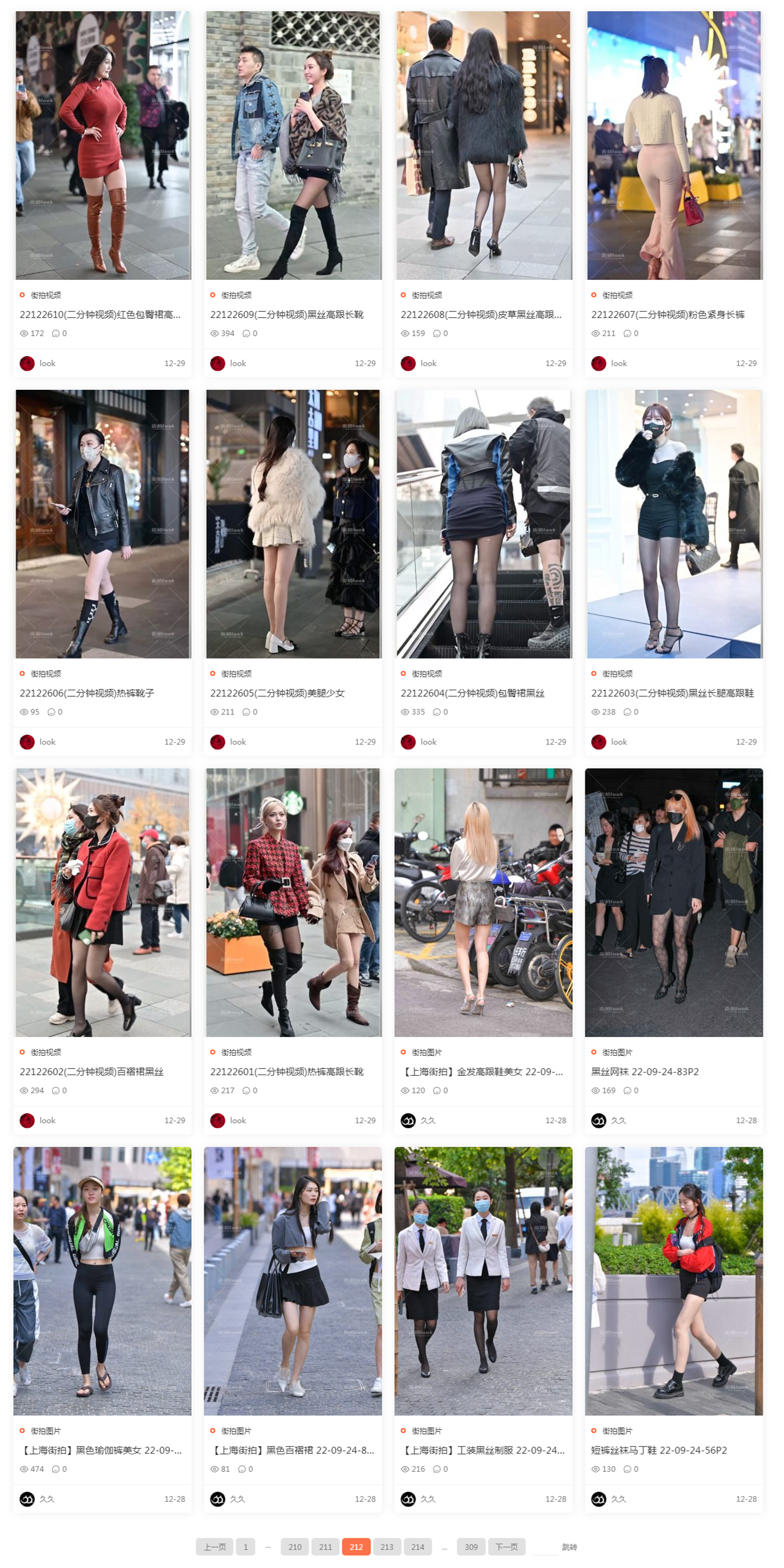
Task: Open post 22122608 皮草黑丝高跟
Action: [481, 315]
